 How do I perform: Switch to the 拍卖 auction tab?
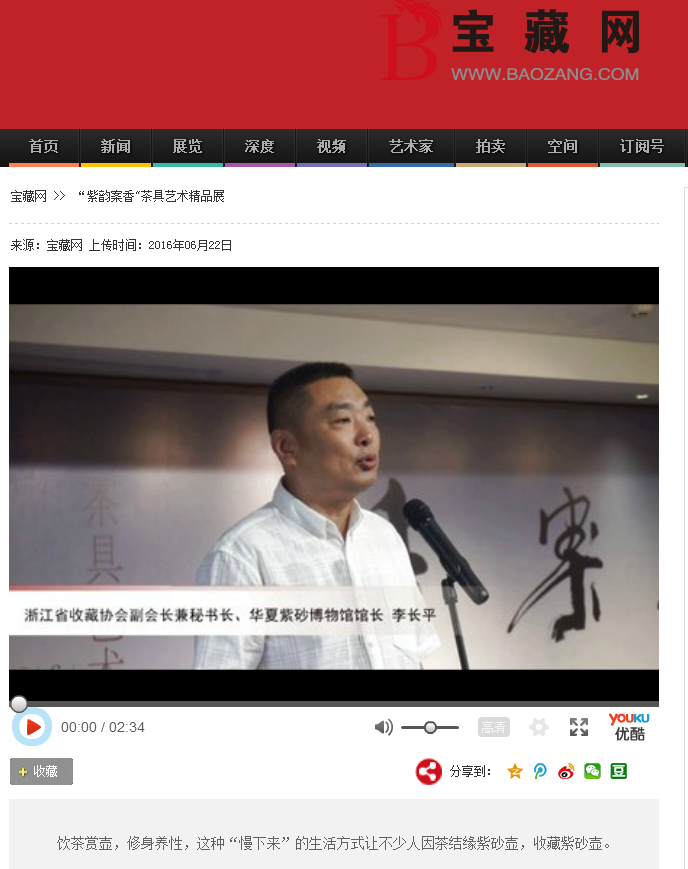click(x=490, y=147)
